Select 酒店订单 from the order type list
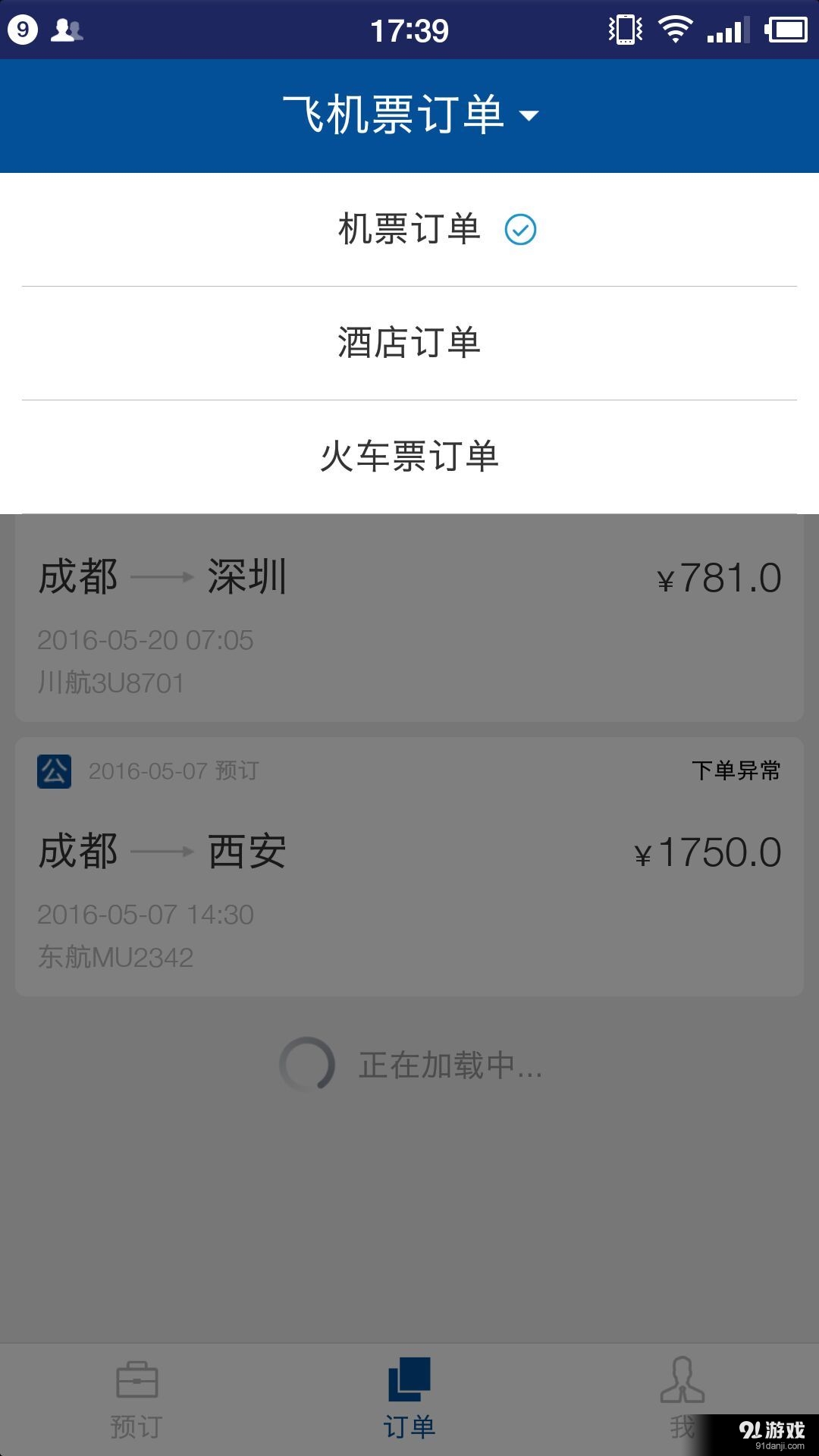The image size is (819, 1456). coord(409,341)
